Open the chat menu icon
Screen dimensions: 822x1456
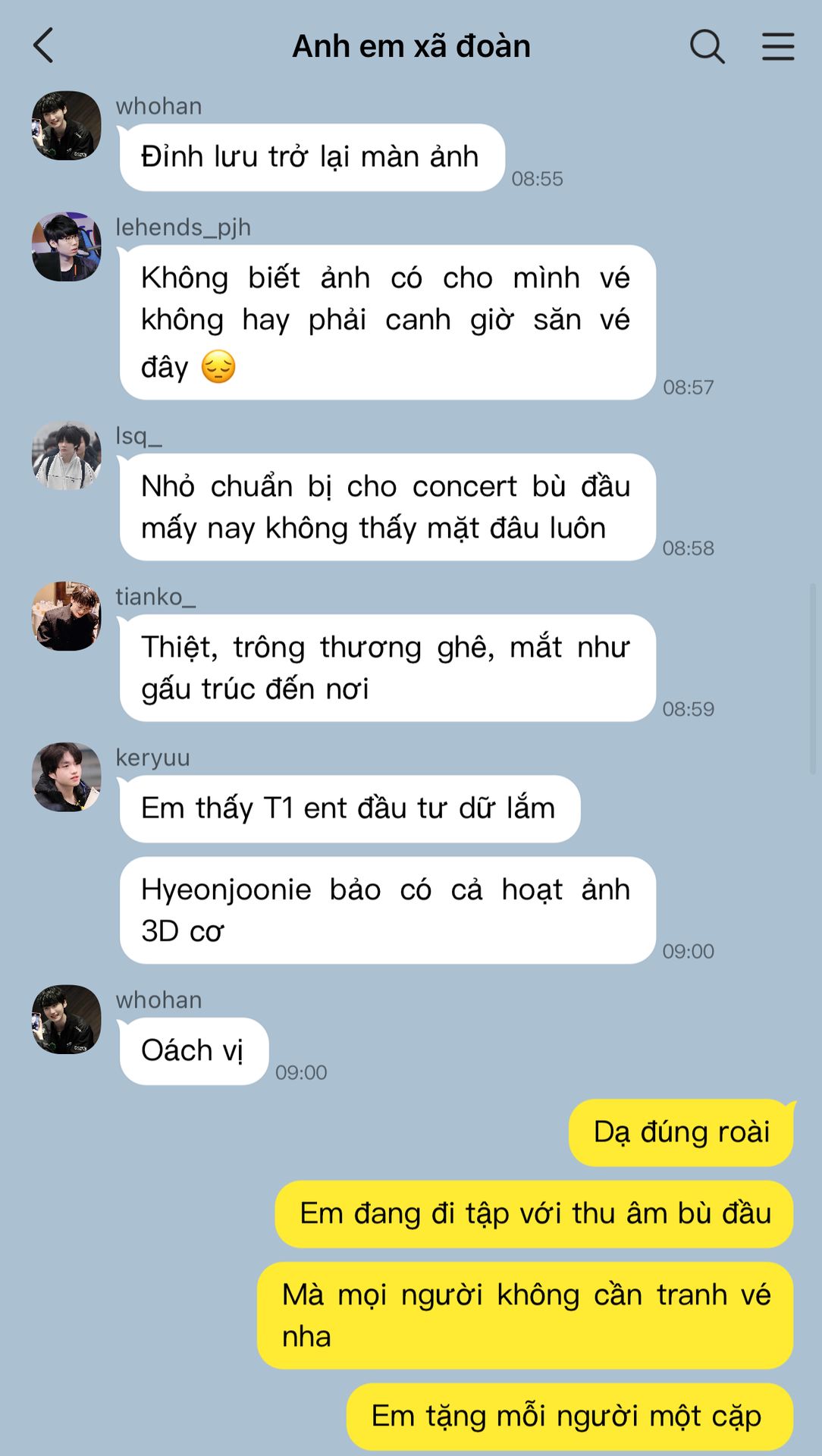tap(778, 46)
